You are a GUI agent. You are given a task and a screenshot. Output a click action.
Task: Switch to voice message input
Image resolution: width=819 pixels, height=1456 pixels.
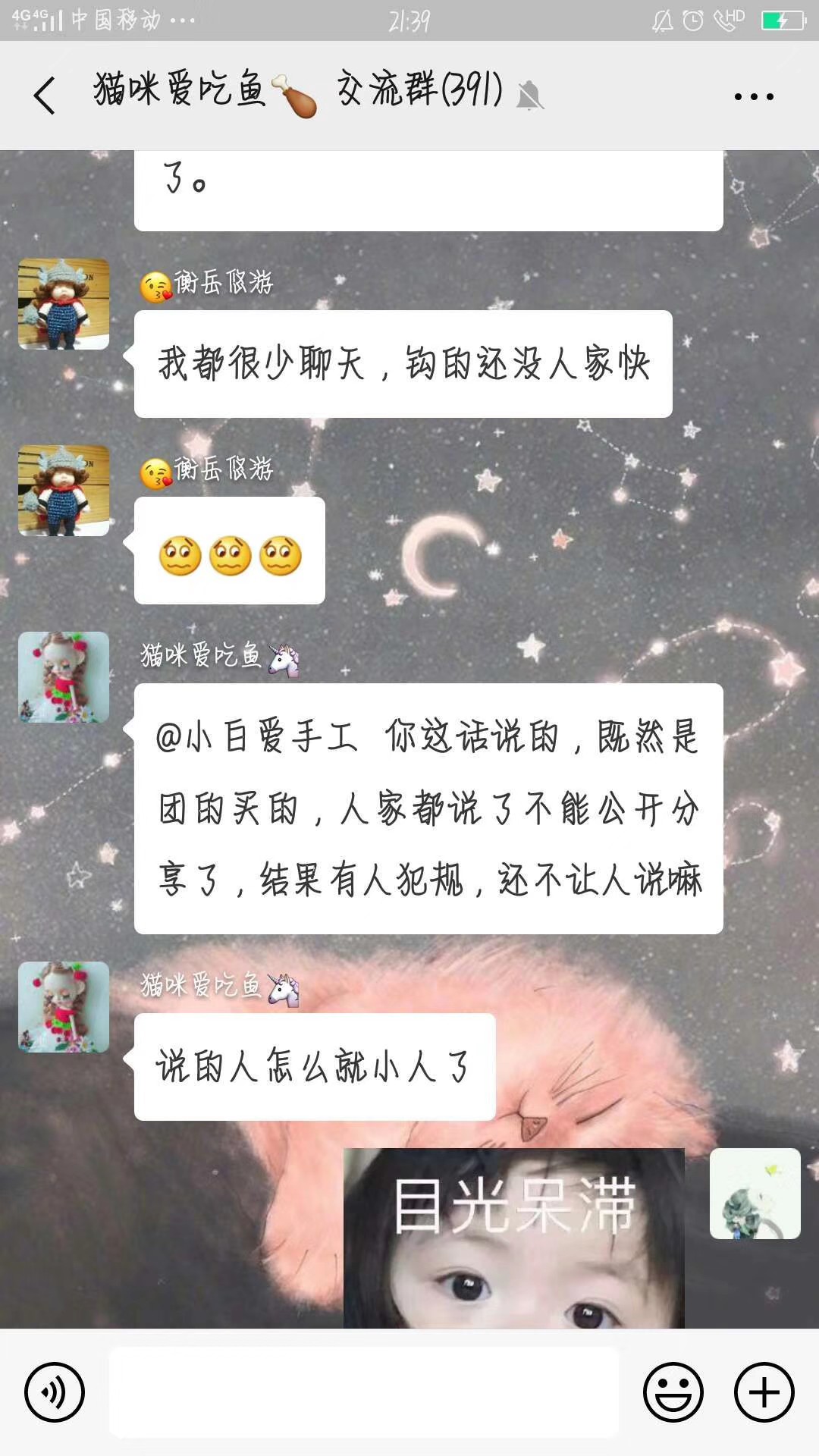54,1392
